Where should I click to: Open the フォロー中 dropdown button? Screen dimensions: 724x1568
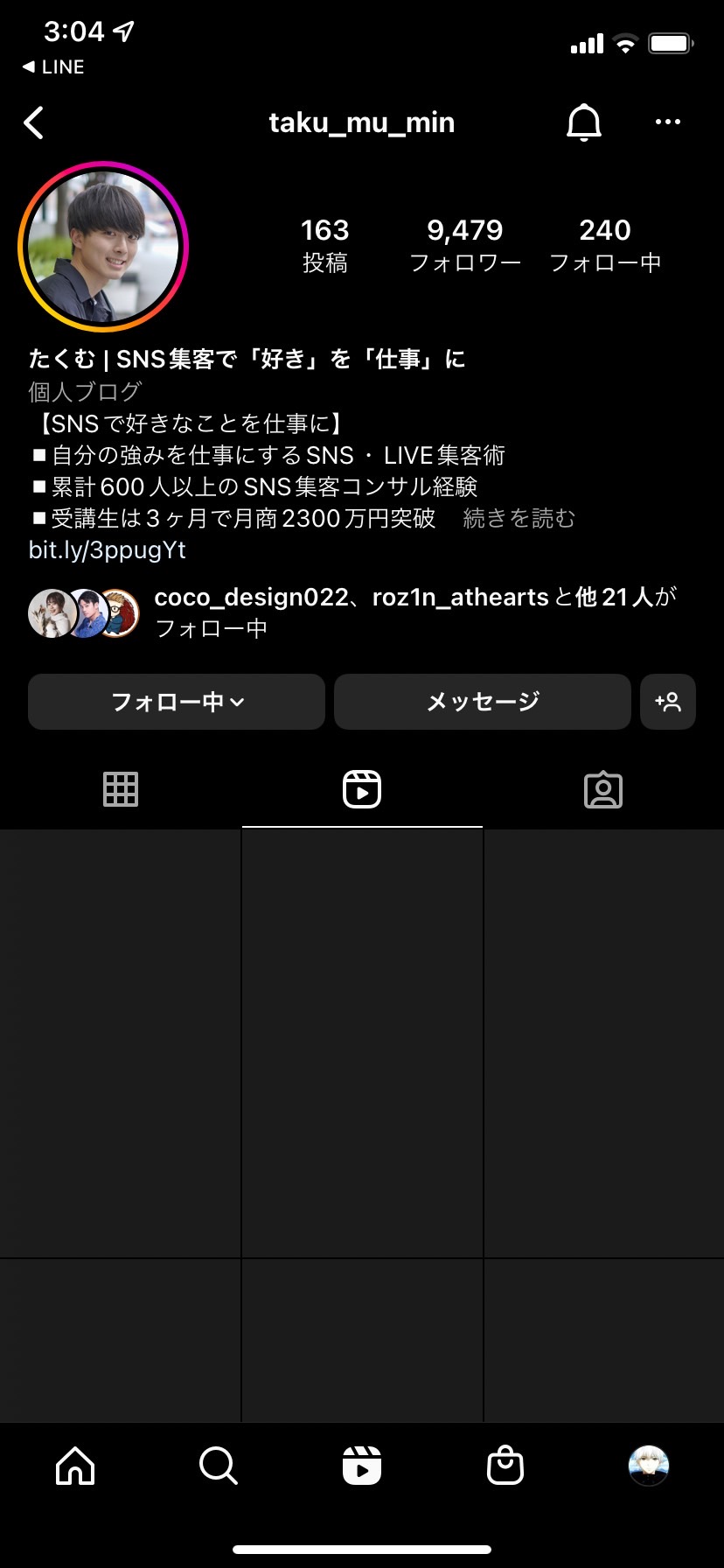click(177, 702)
